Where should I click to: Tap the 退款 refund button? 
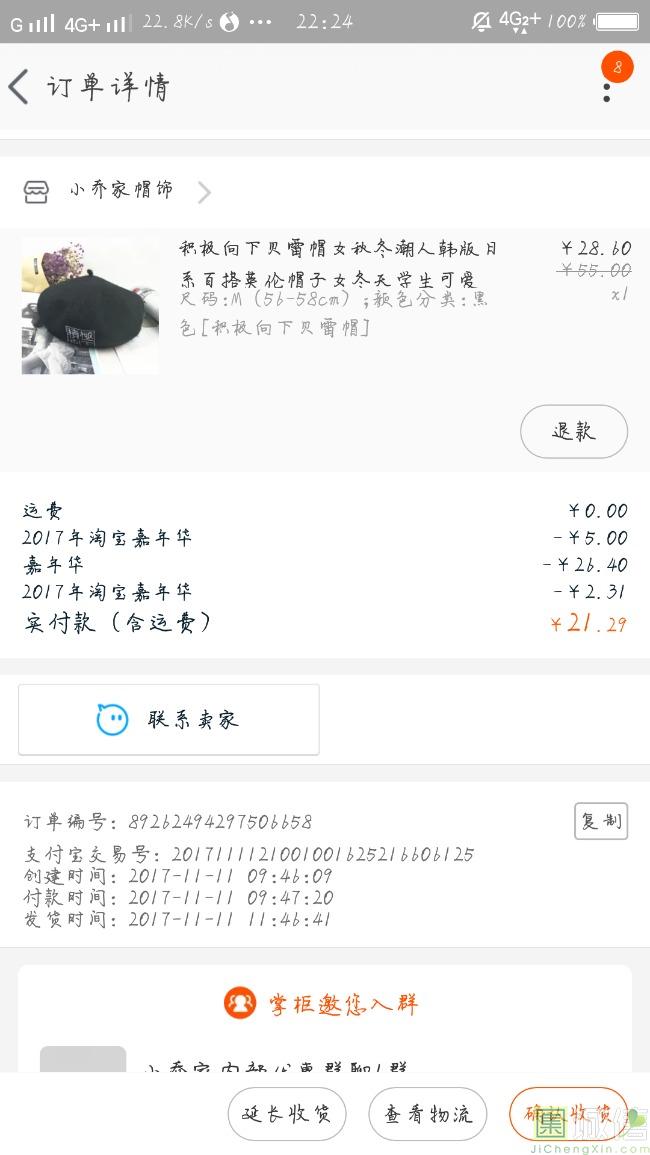point(573,432)
